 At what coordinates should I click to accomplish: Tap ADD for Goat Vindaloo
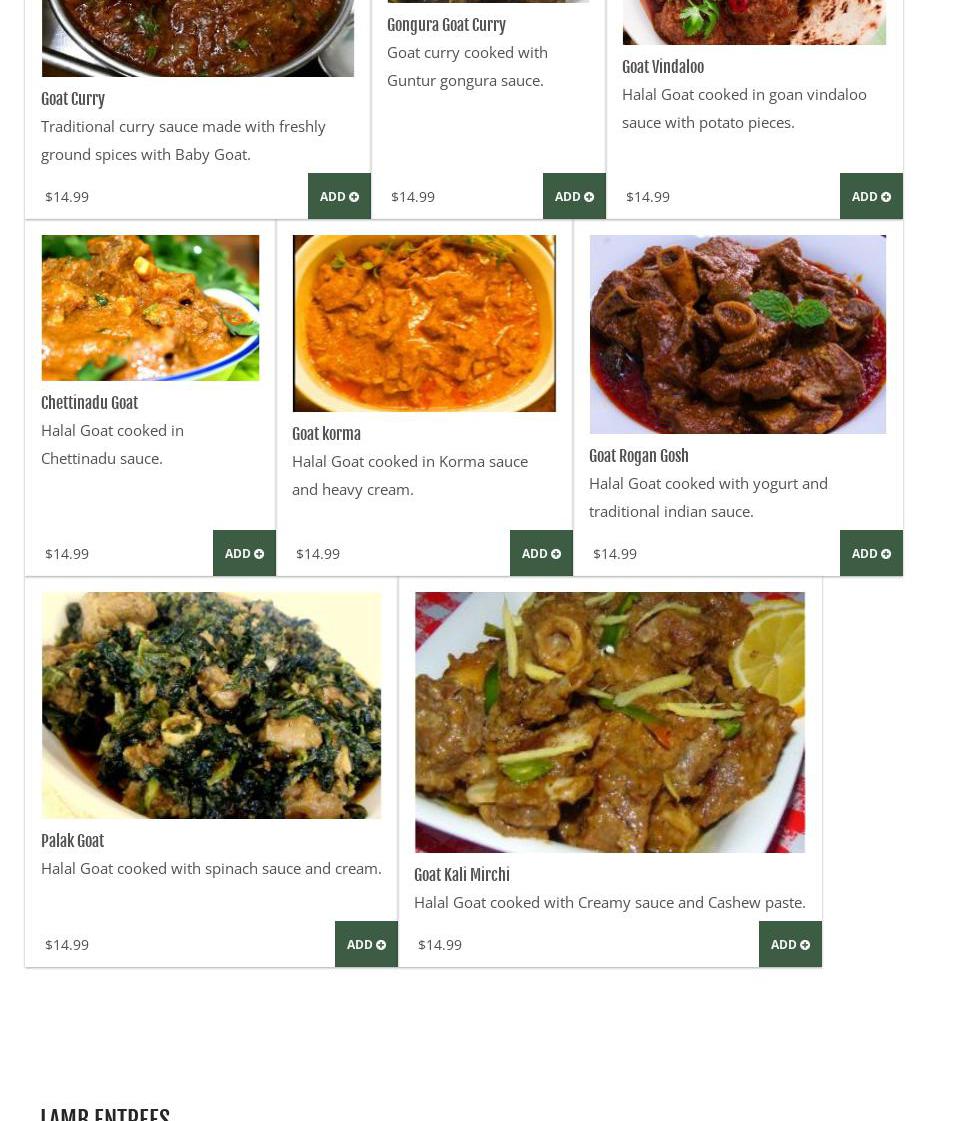(871, 196)
